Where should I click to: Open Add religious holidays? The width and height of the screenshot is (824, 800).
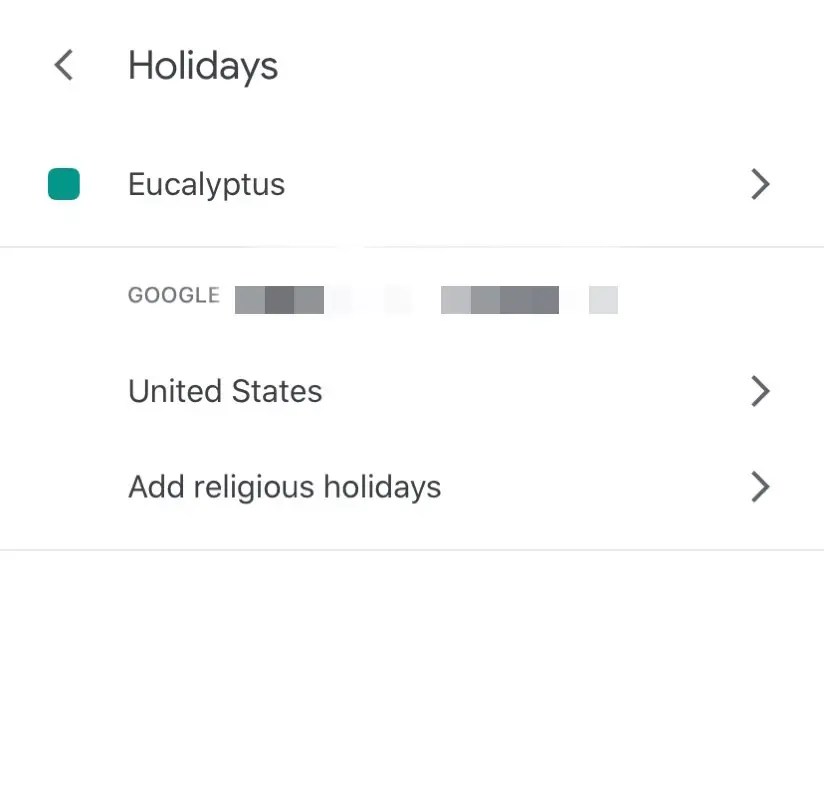point(284,487)
